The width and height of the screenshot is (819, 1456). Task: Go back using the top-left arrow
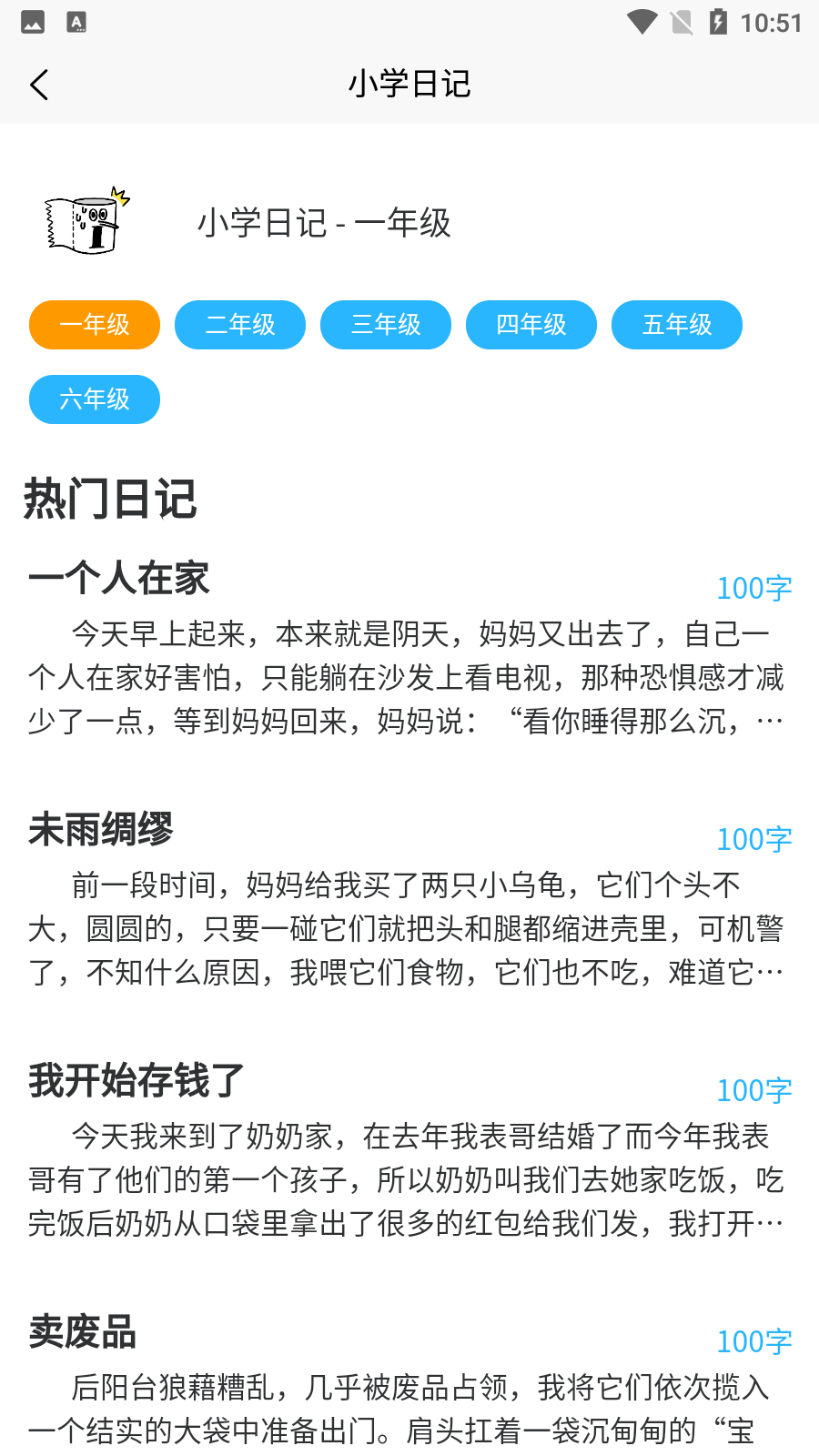tap(39, 85)
